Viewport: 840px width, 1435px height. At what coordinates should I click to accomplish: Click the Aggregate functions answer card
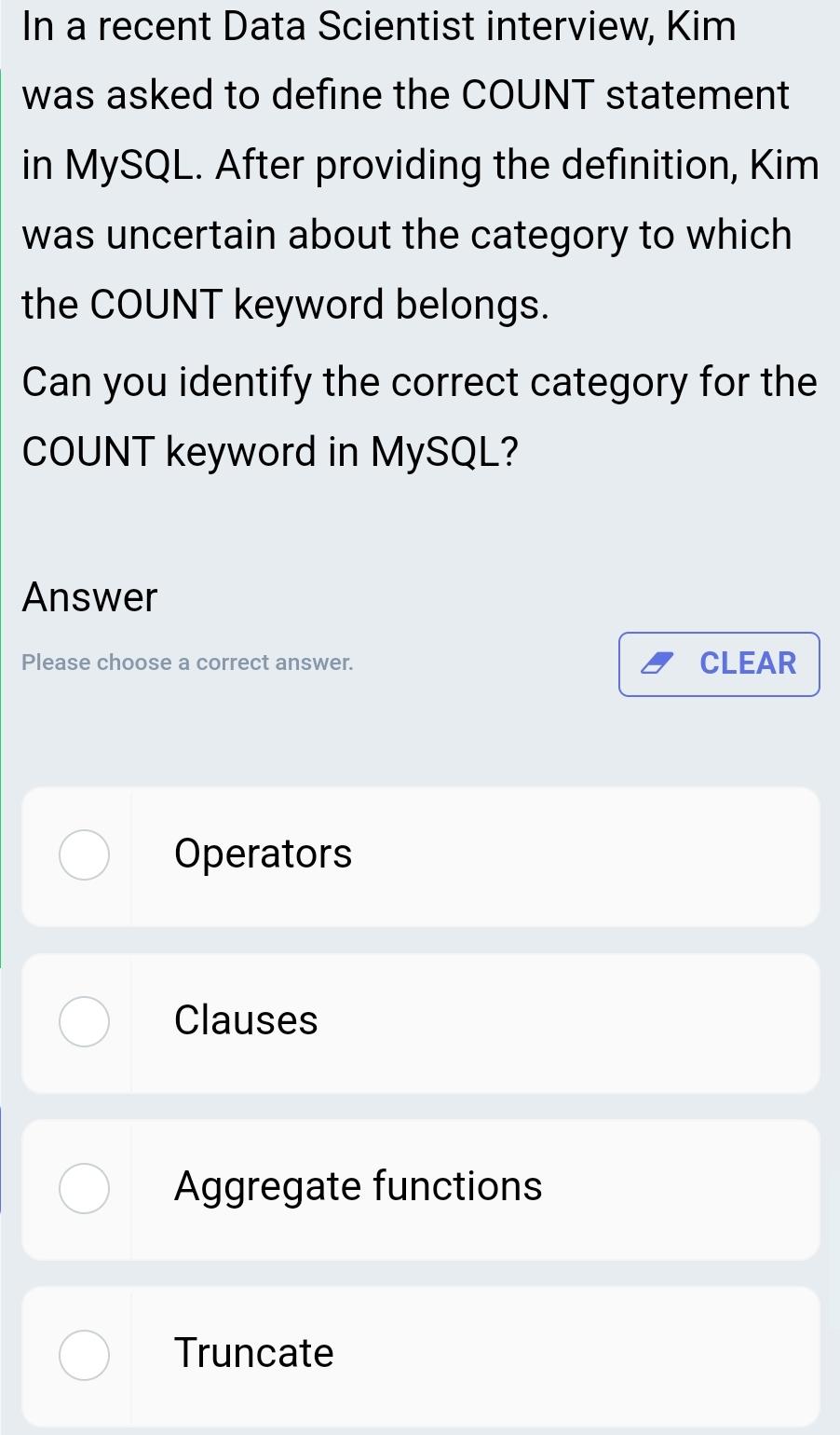click(419, 1189)
